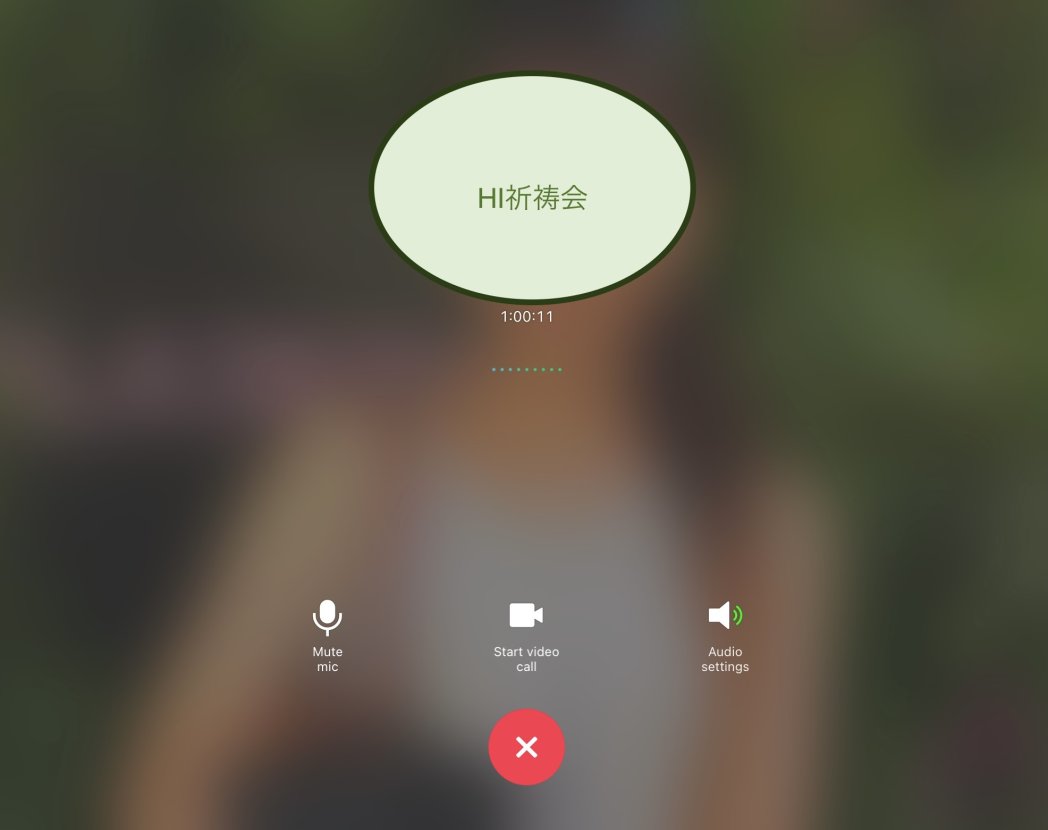
Task: End the call with the red button
Action: (x=526, y=747)
